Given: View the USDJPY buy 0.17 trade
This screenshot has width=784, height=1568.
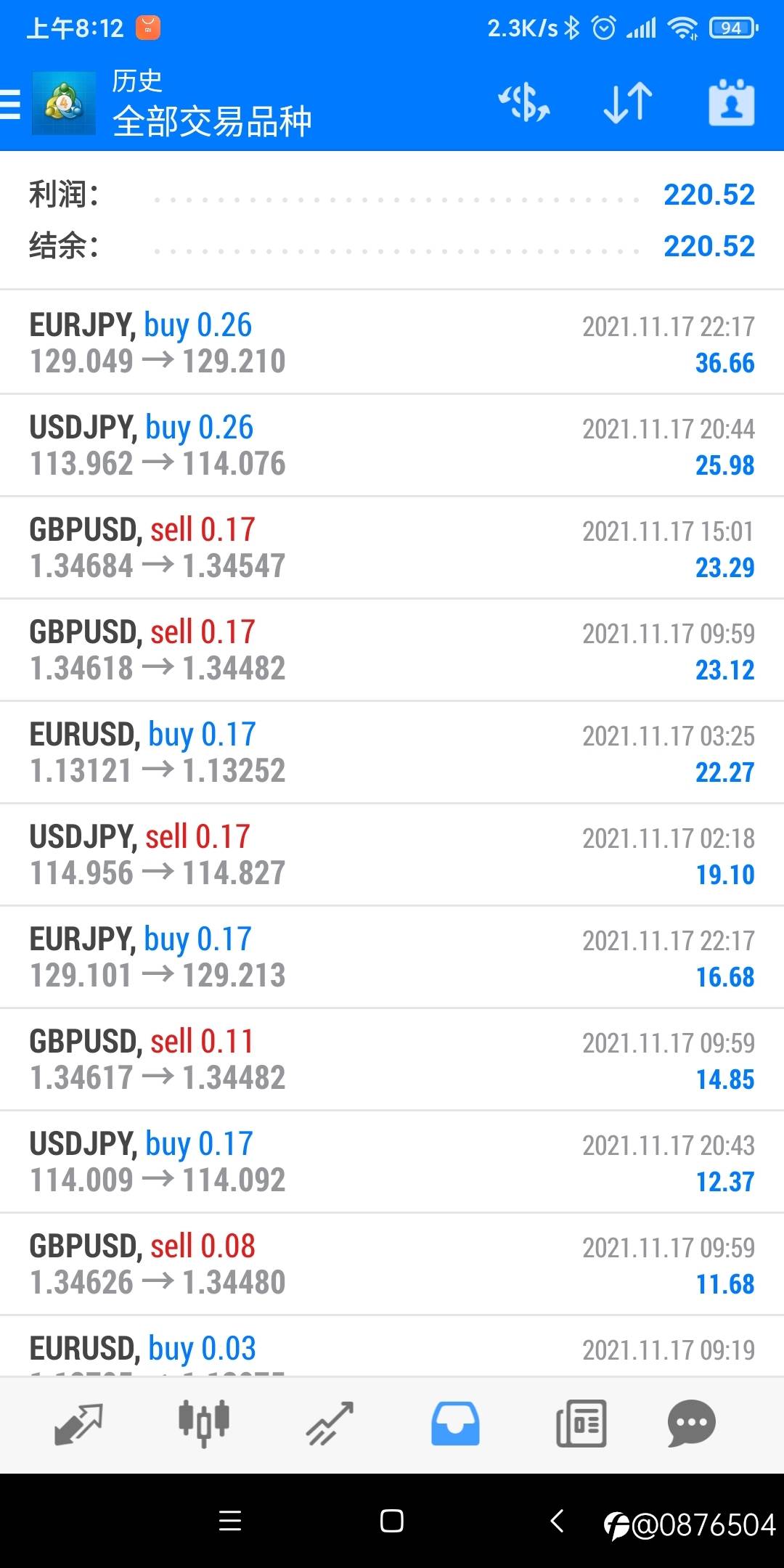Looking at the screenshot, I should click(x=392, y=1162).
